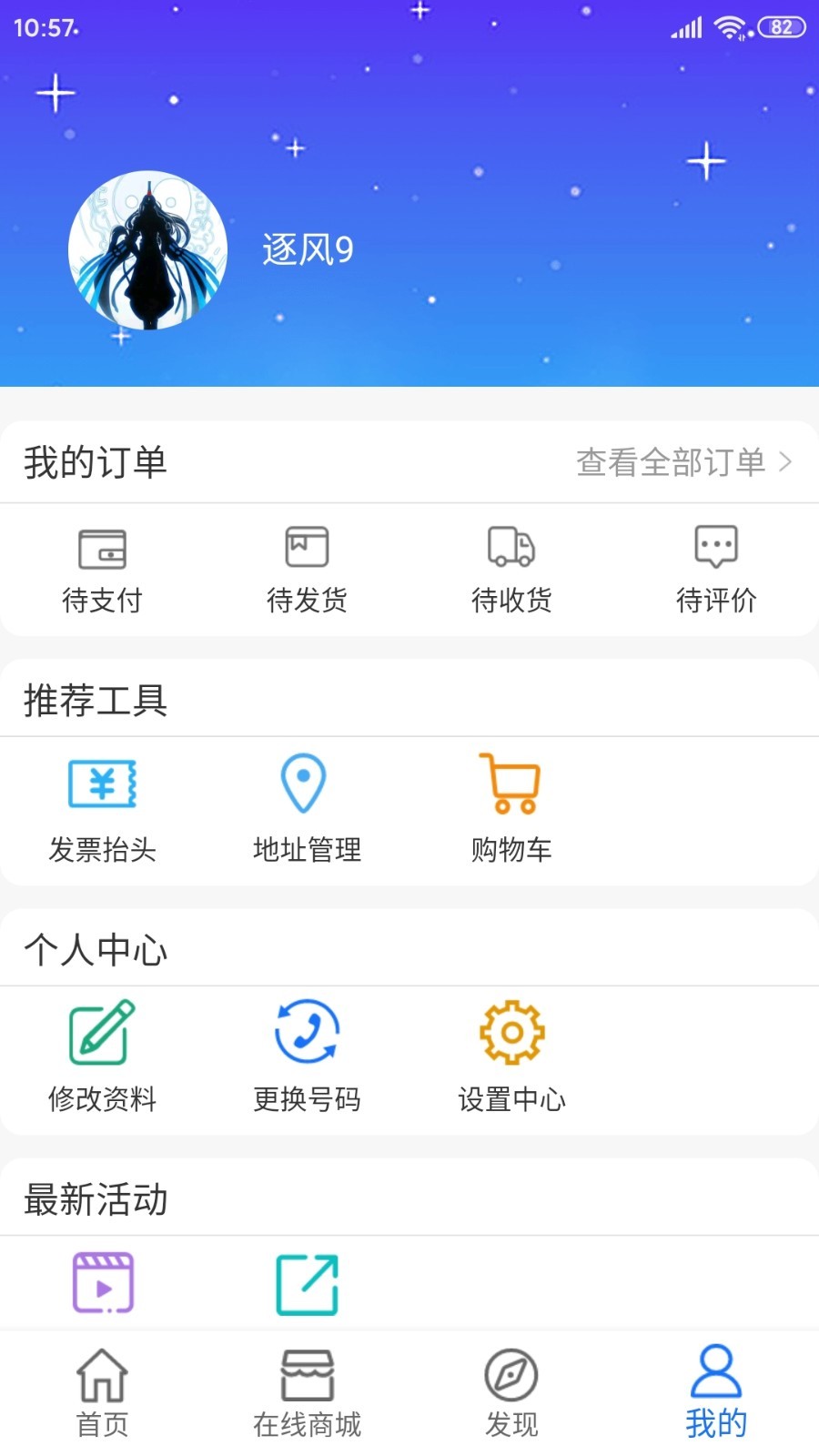Open the video clip activity icon
This screenshot has height=1456, width=819.
pyautogui.click(x=103, y=1283)
